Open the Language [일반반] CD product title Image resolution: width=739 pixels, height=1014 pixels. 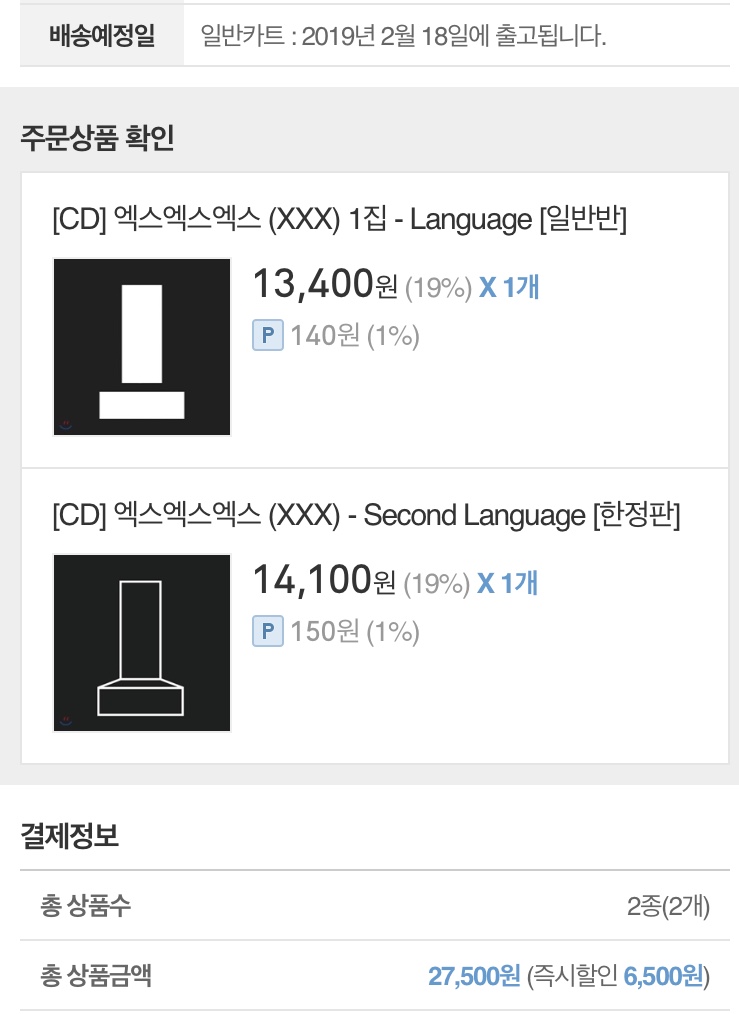(339, 220)
